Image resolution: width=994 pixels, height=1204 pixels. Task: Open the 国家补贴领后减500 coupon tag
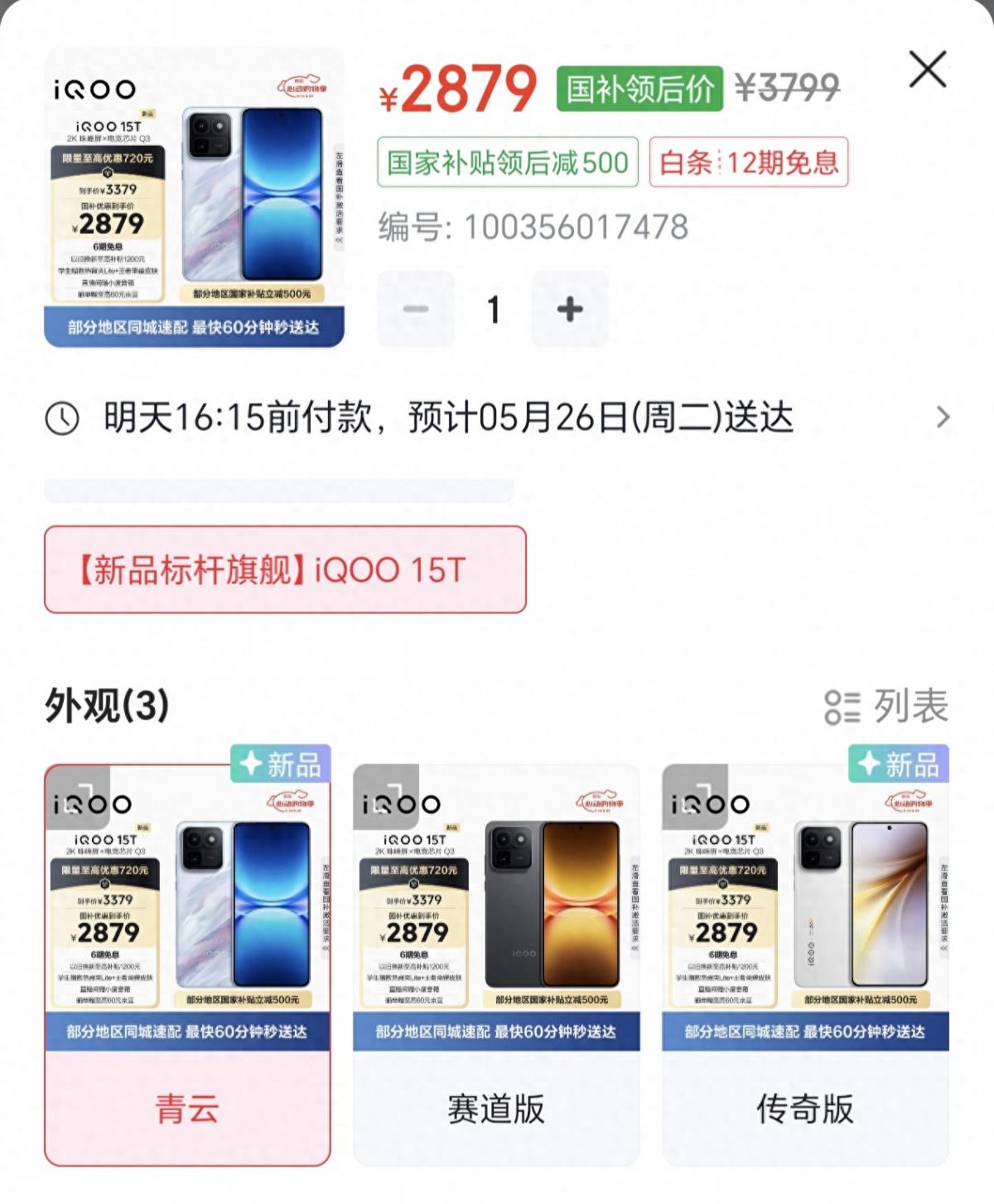(508, 162)
